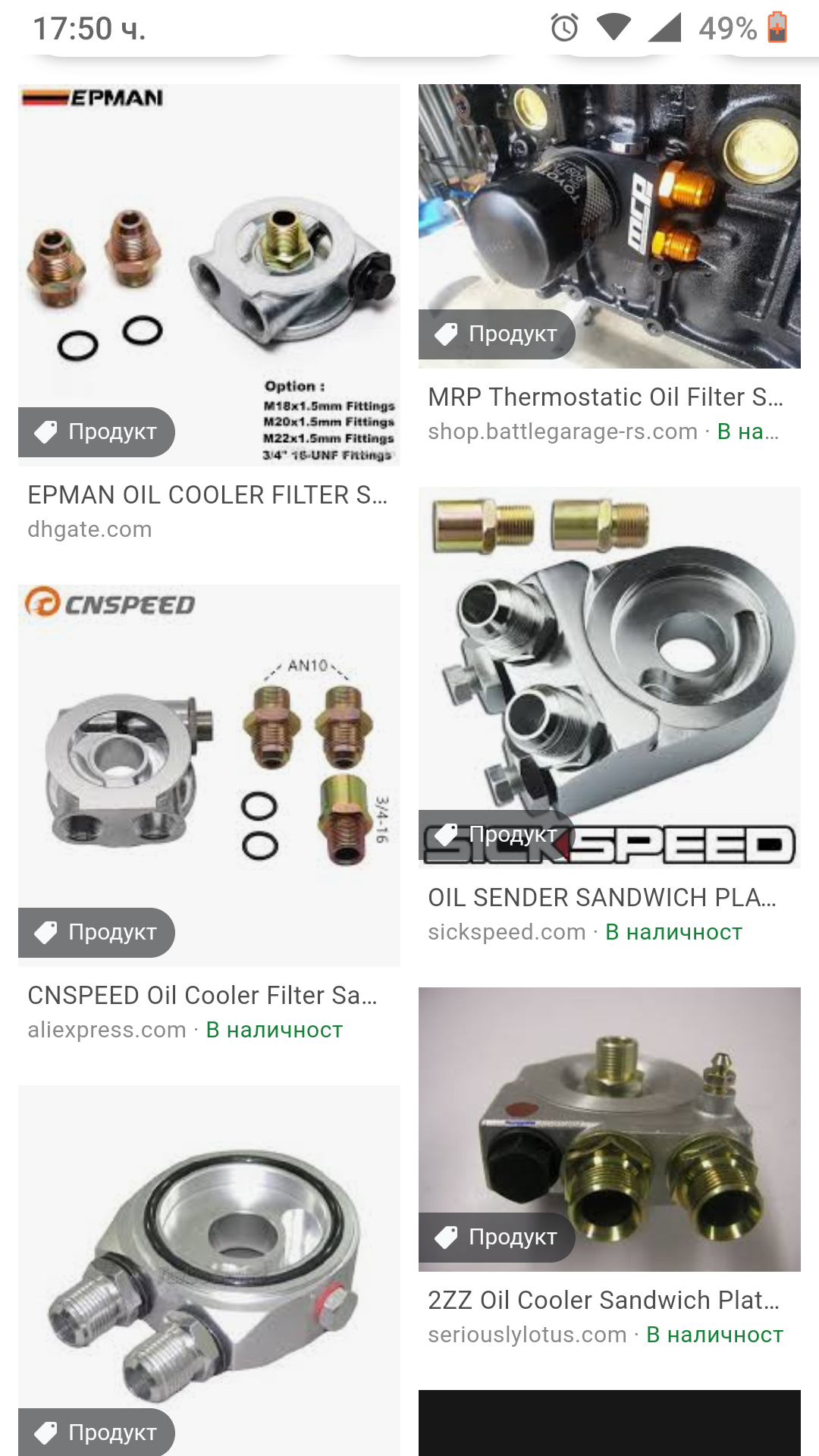Open the EPMAN oil cooler filter product tile
The image size is (819, 1456).
click(209, 275)
